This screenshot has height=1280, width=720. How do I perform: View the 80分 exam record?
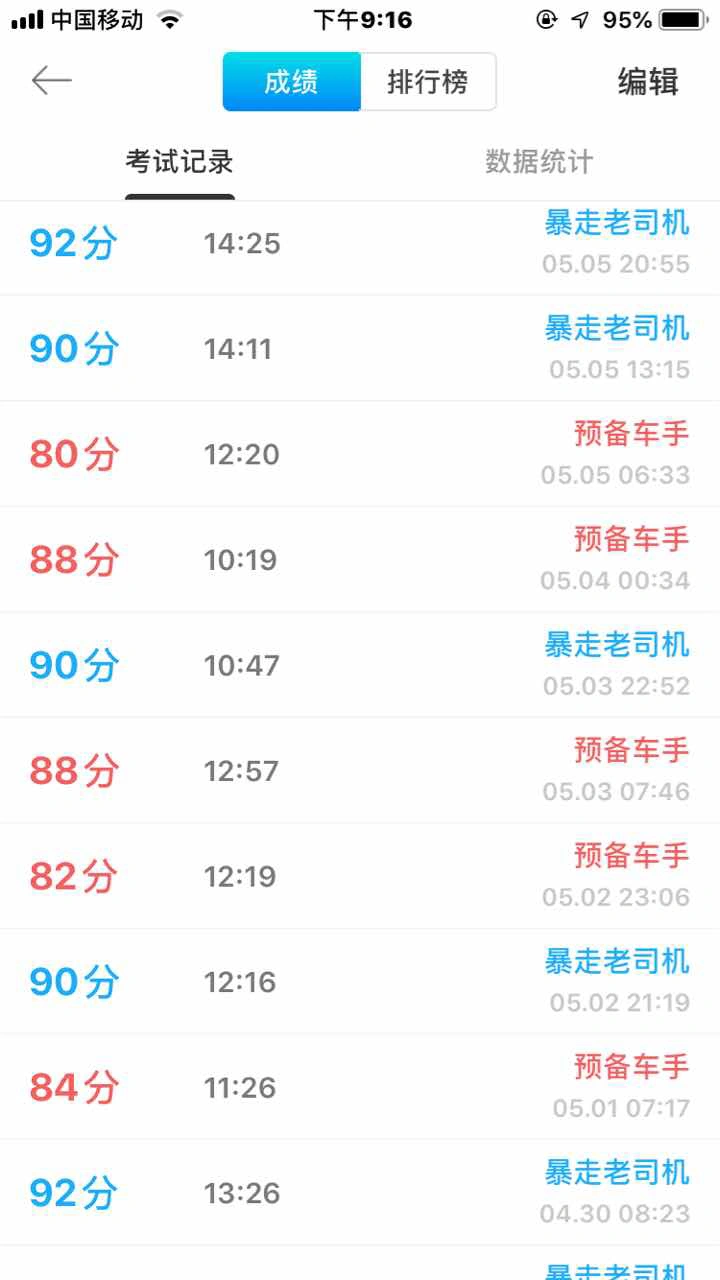click(x=360, y=454)
